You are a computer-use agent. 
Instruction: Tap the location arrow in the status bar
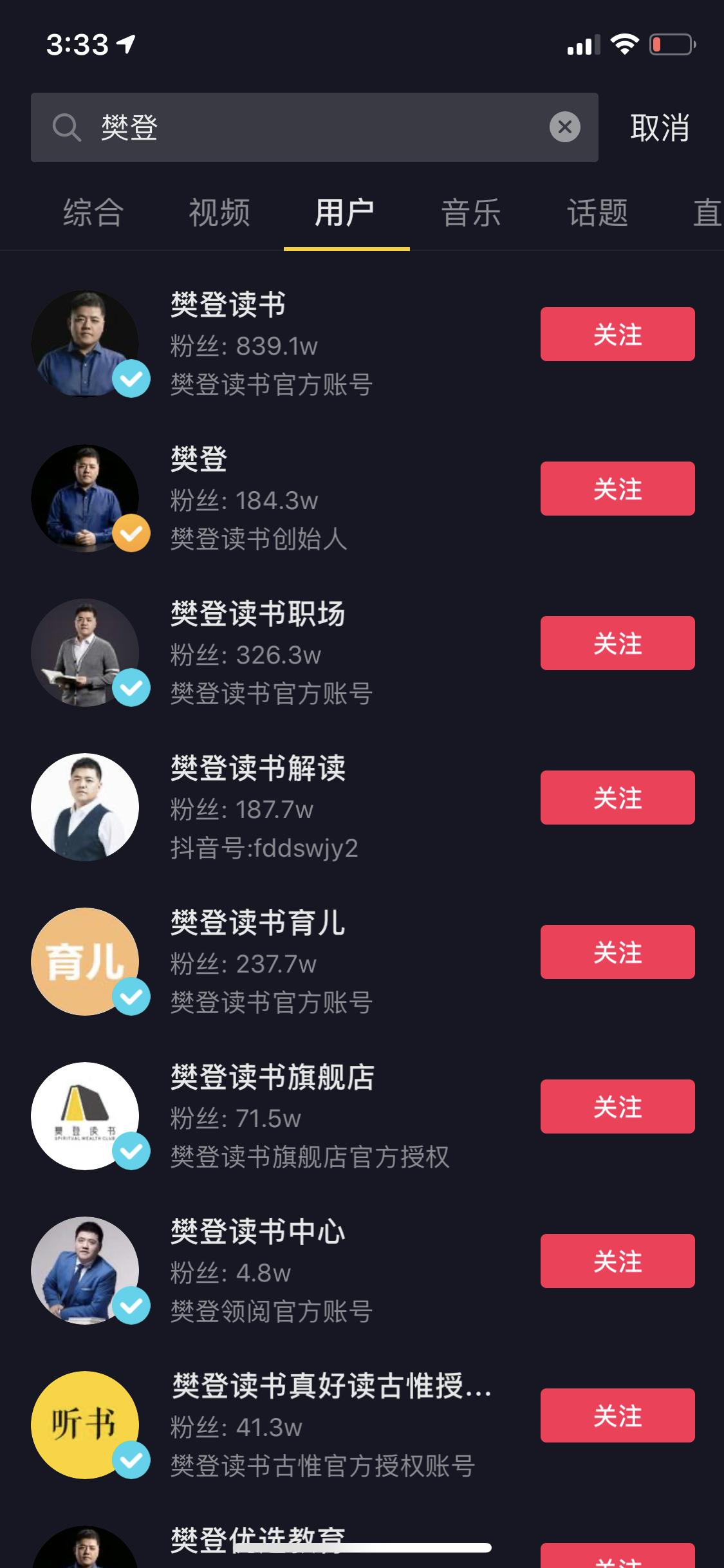(x=126, y=44)
